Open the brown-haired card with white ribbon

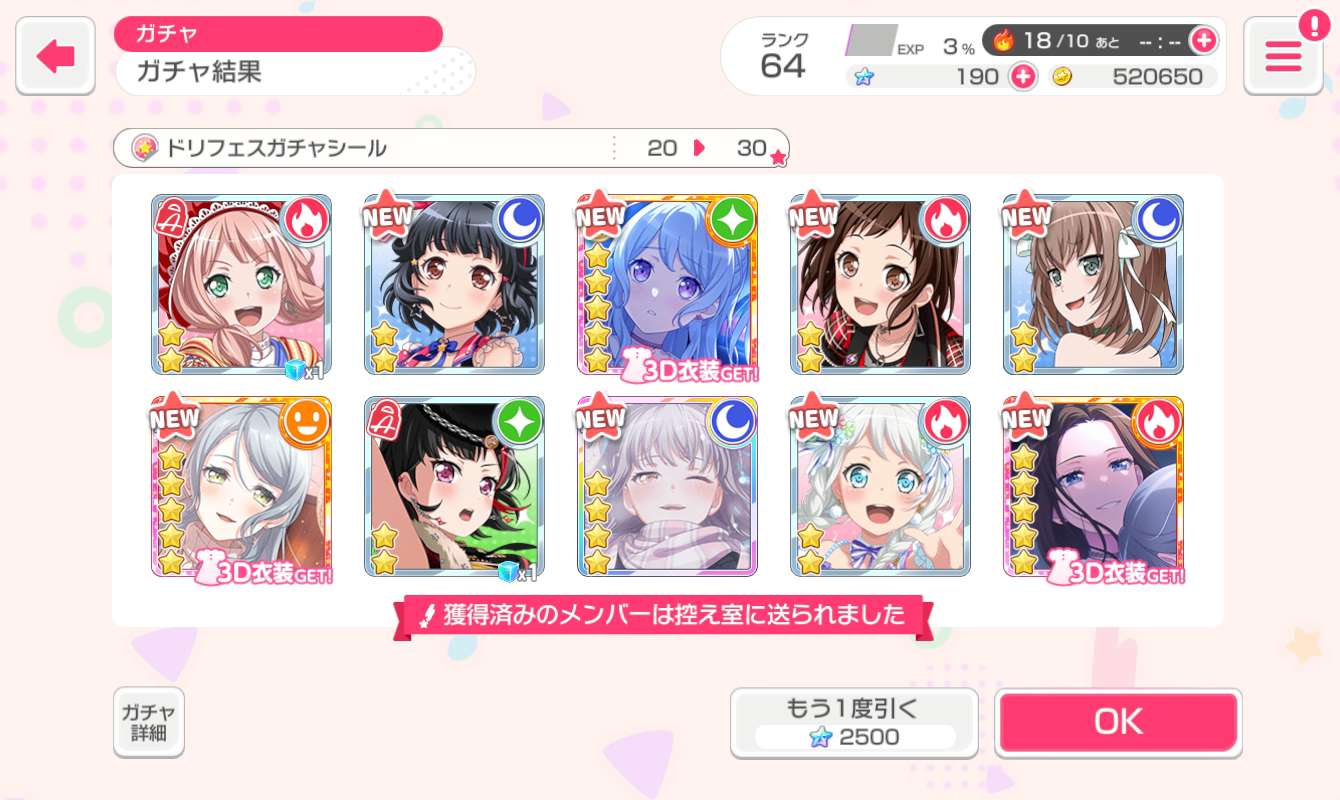[x=1093, y=285]
